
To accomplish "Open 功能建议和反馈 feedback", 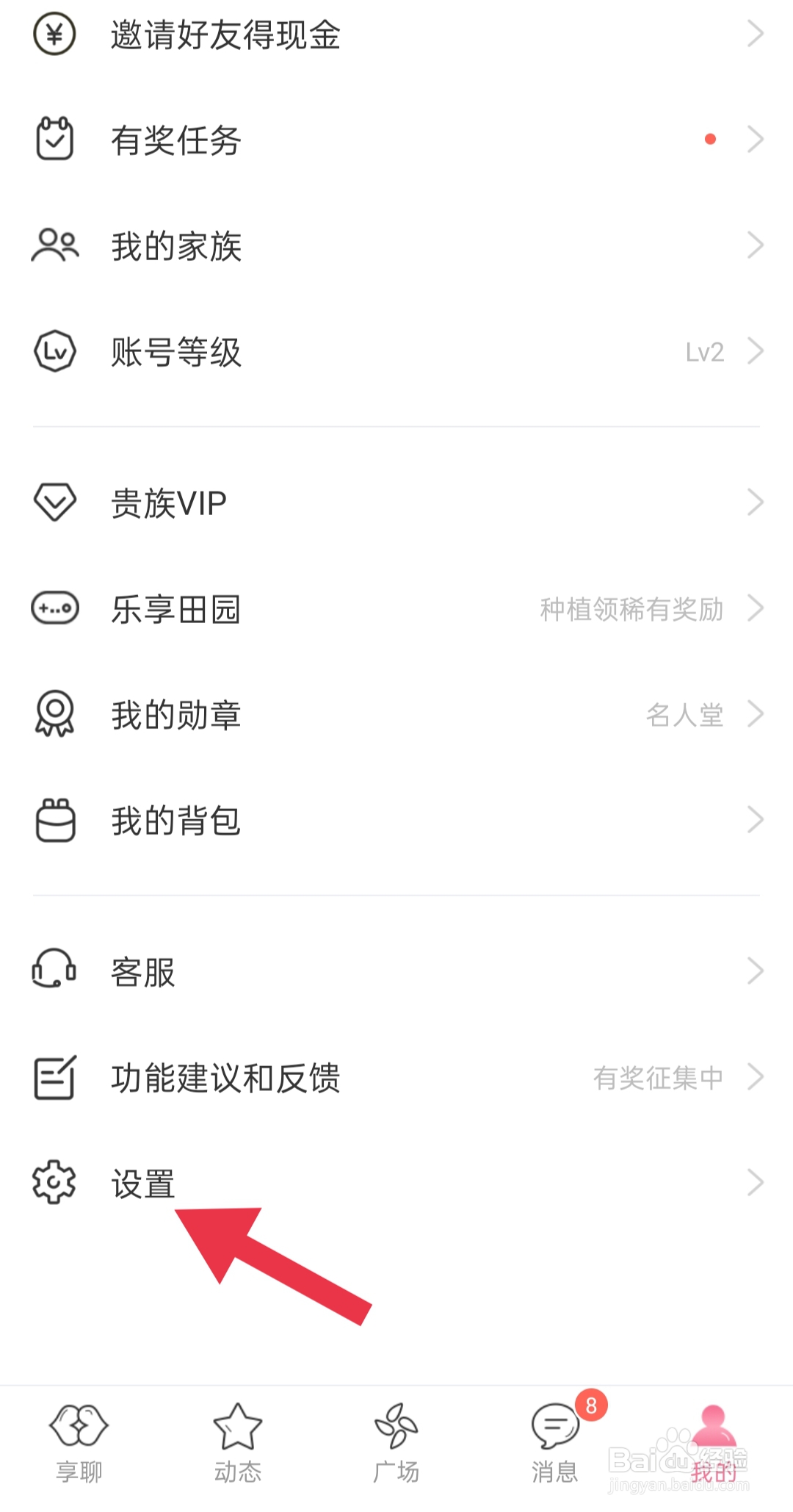I will pos(396,1077).
